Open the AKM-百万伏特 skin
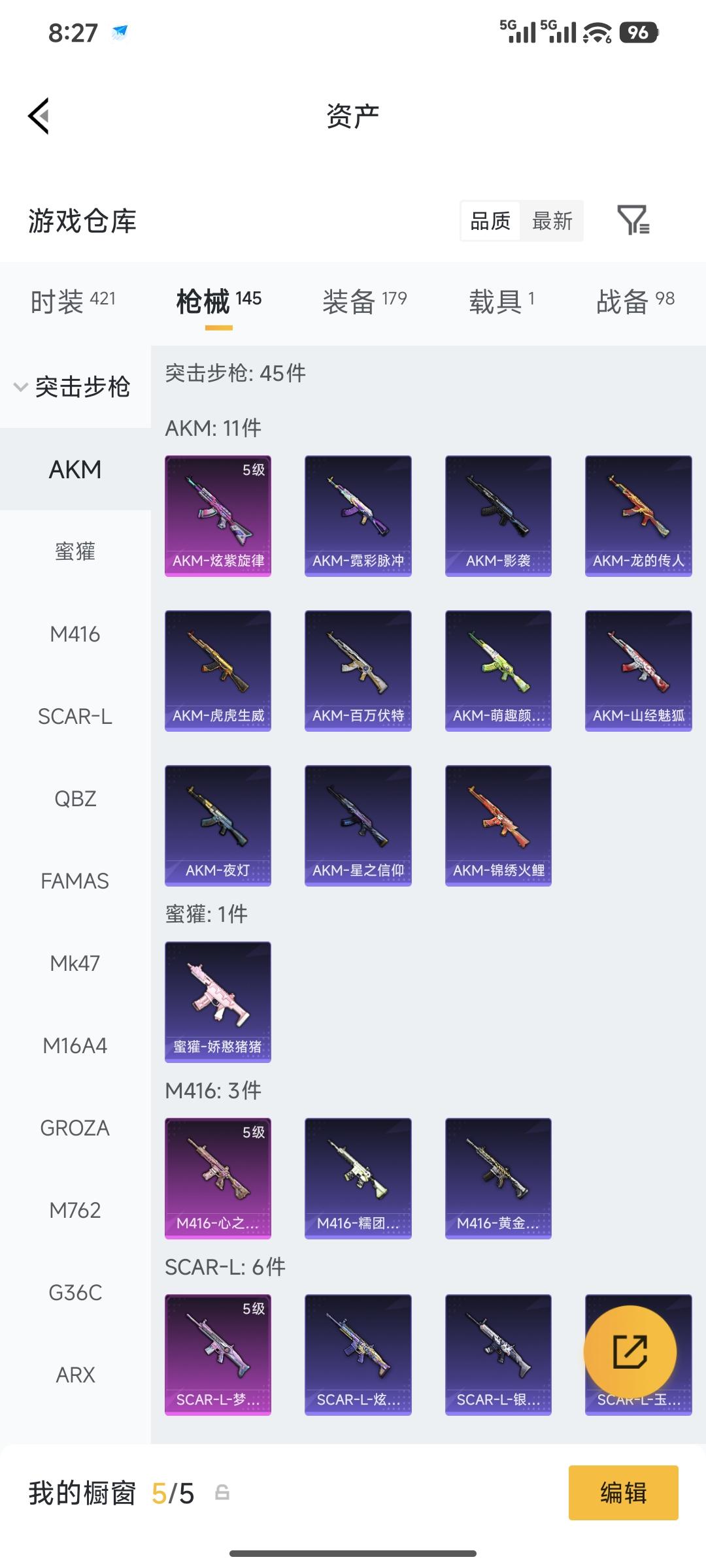The width and height of the screenshot is (706, 1568). coord(358,670)
